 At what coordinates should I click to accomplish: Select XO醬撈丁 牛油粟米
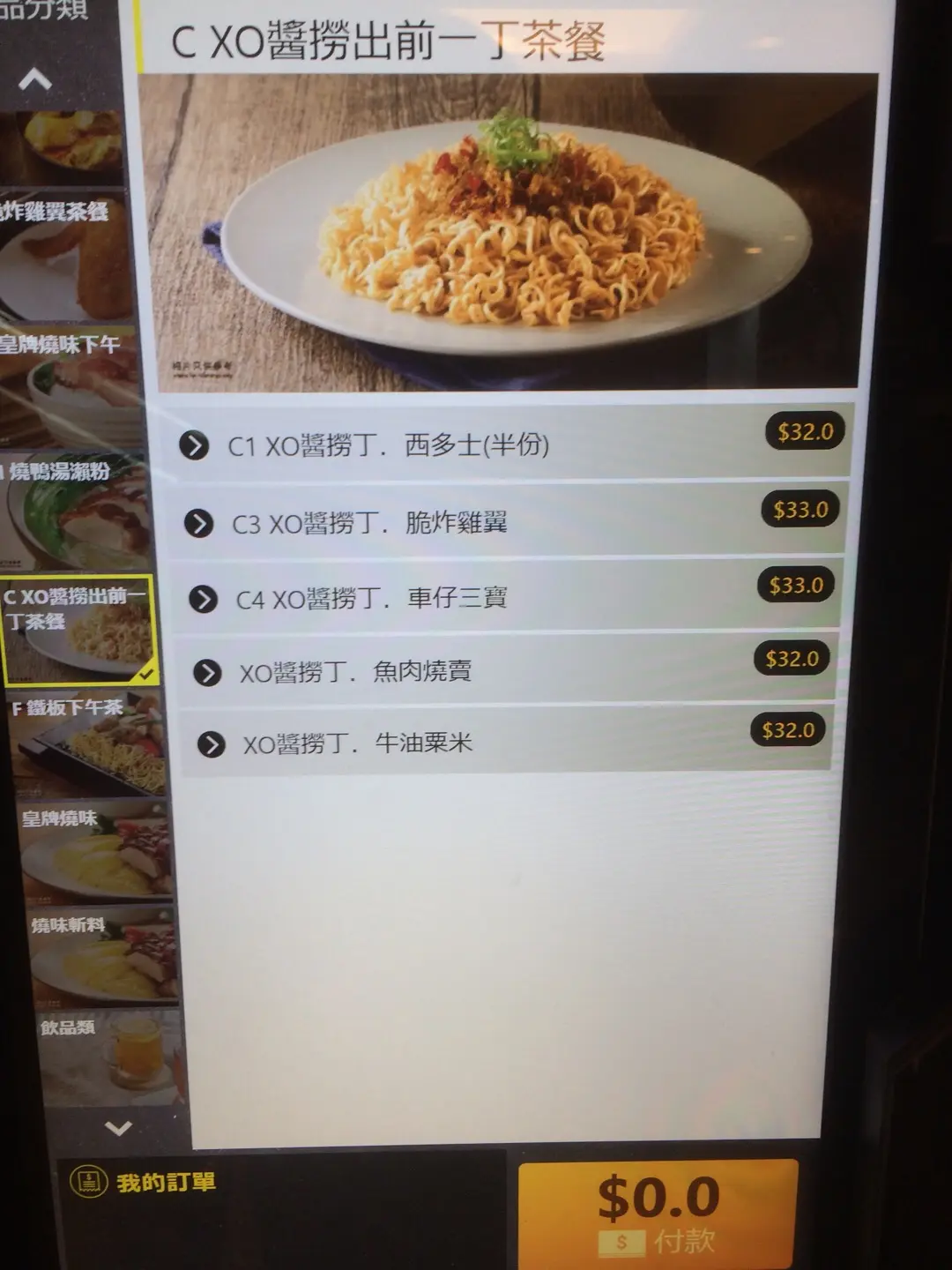coord(506,743)
